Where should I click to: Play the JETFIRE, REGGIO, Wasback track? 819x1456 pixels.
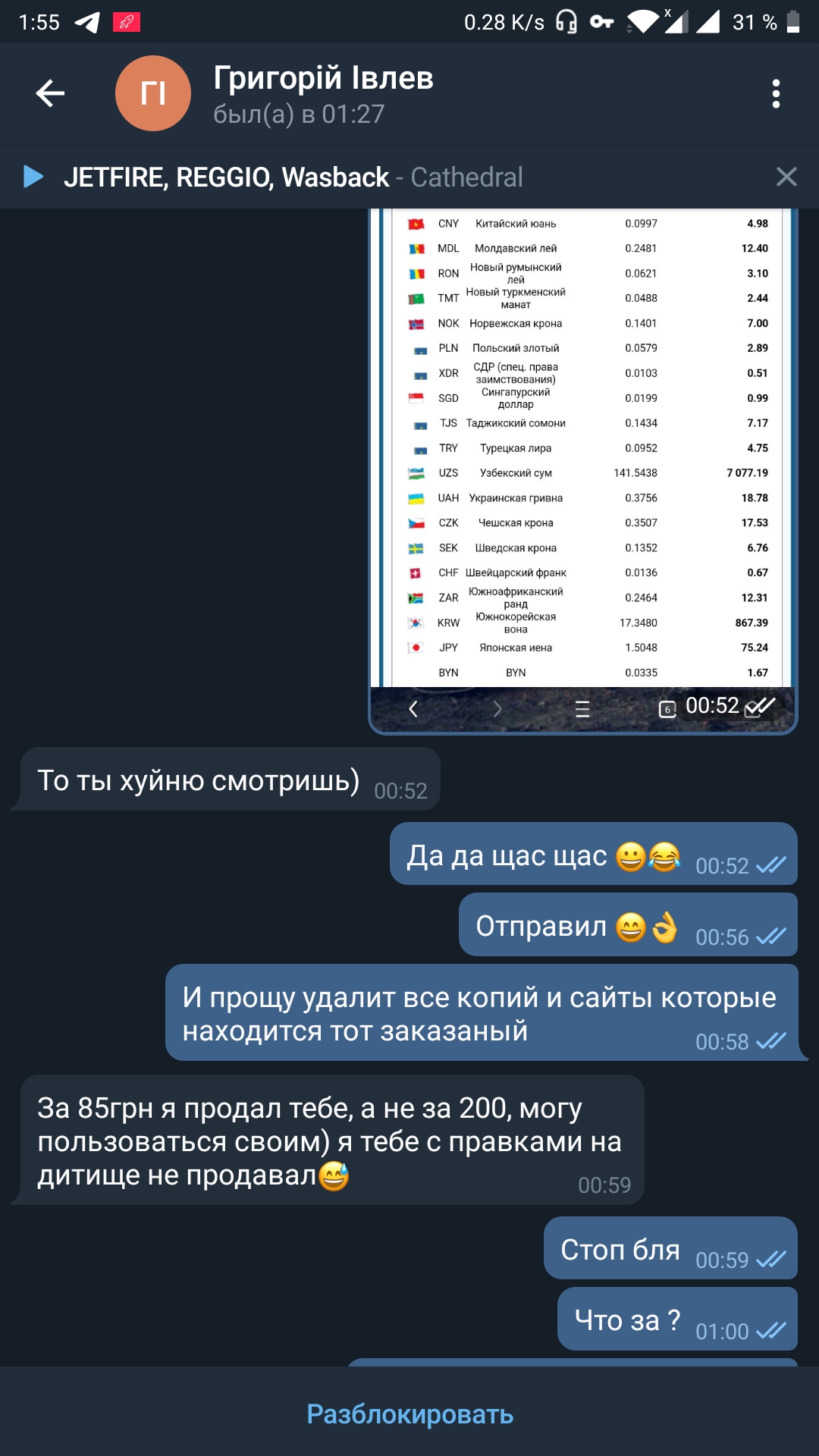pos(33,177)
